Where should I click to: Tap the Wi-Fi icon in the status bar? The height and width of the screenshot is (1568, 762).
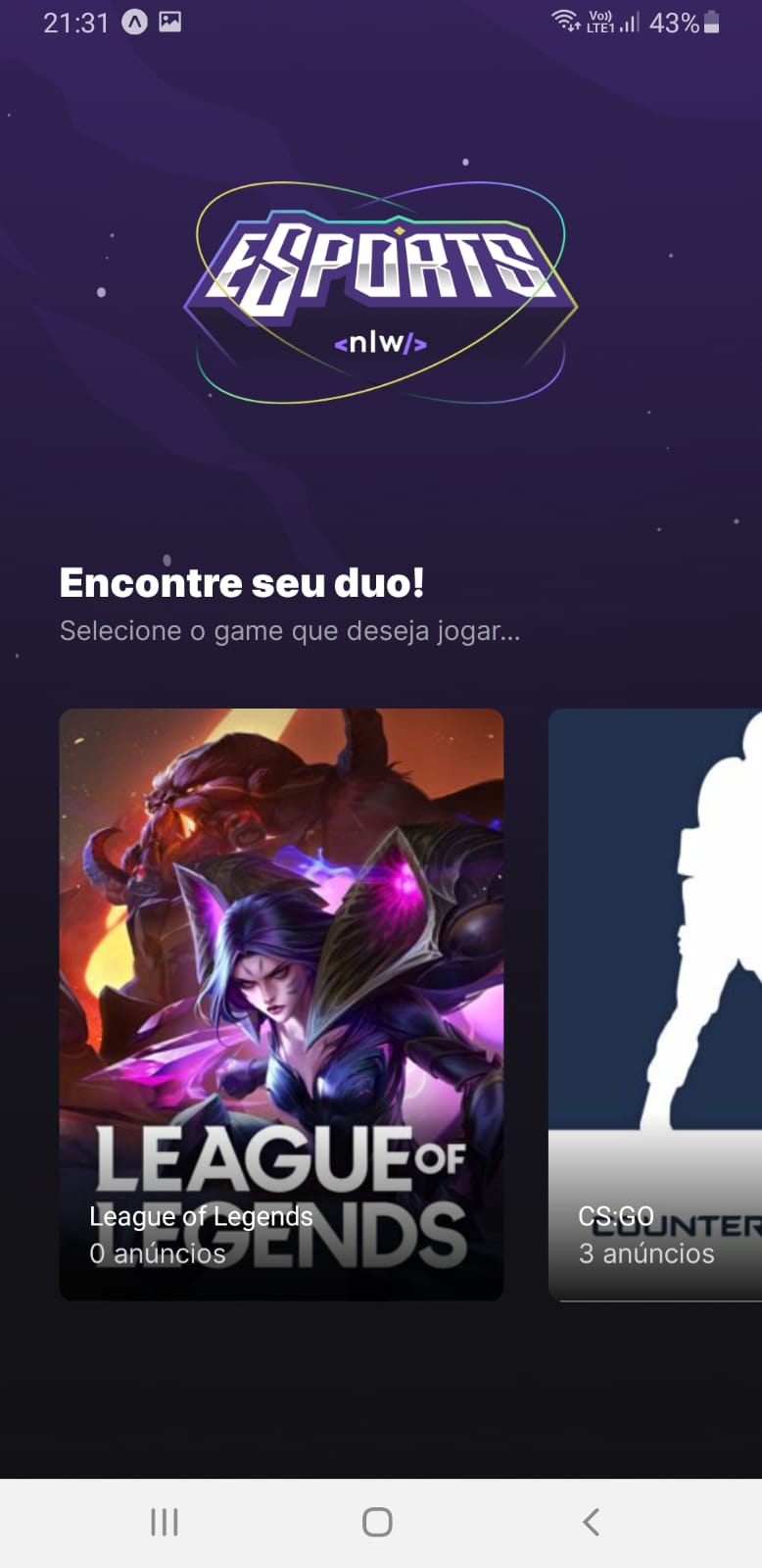(567, 22)
